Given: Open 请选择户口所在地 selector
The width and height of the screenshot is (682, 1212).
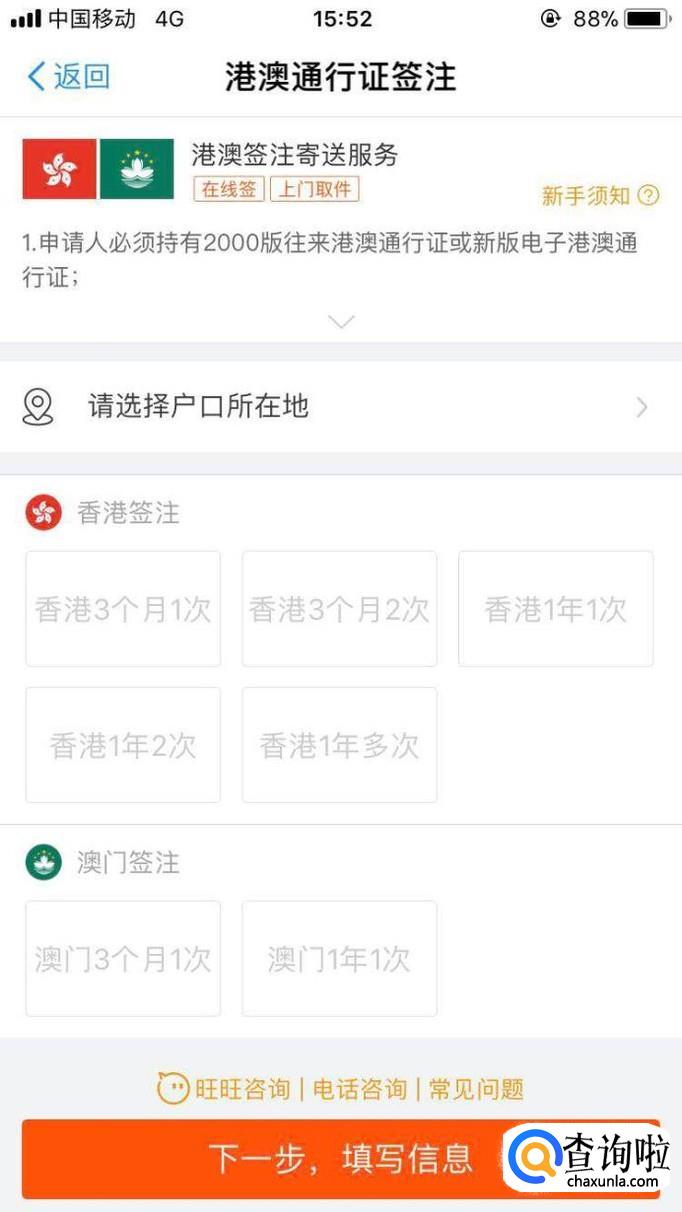Looking at the screenshot, I should tap(340, 407).
